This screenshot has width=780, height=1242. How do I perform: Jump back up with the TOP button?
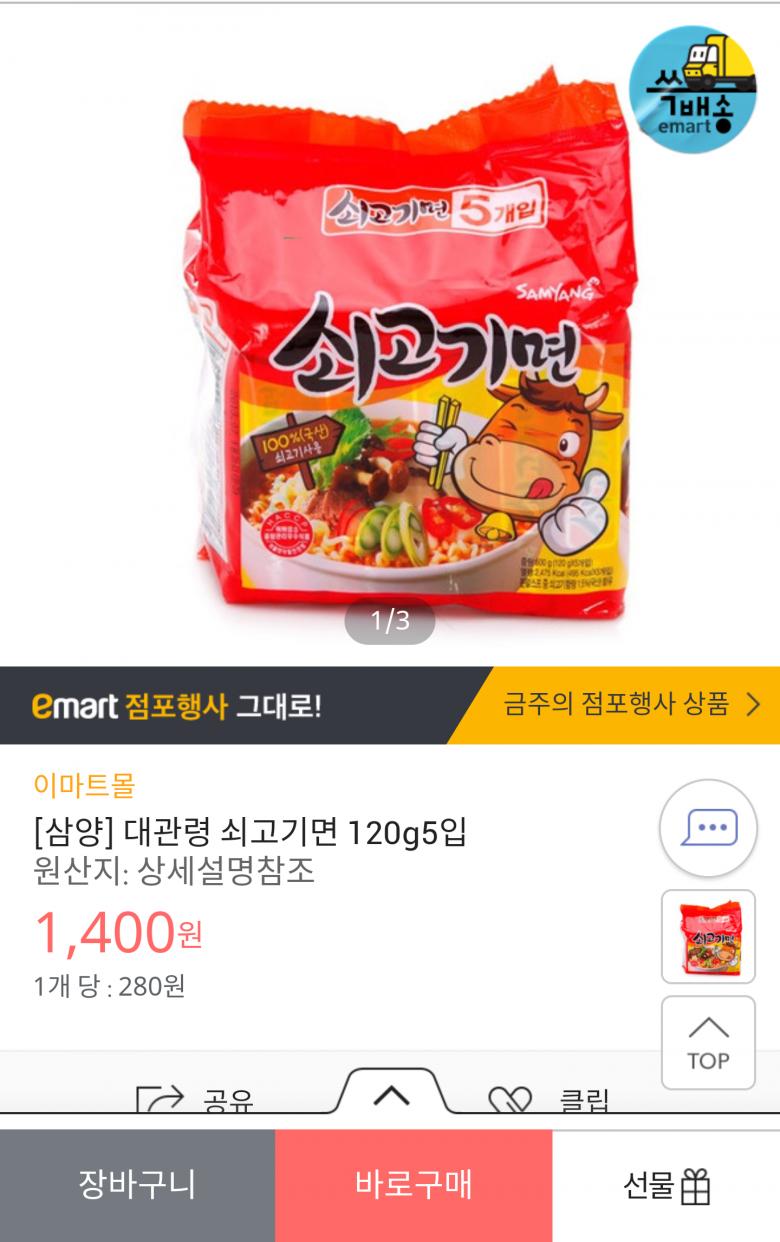[708, 1042]
